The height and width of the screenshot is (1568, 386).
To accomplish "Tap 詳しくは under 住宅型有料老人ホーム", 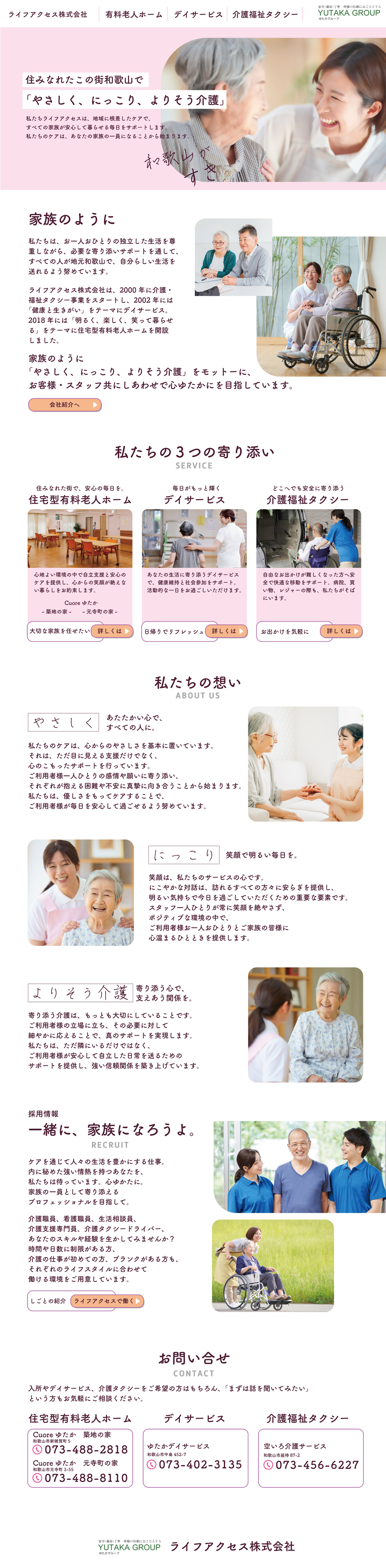I will click(x=112, y=631).
